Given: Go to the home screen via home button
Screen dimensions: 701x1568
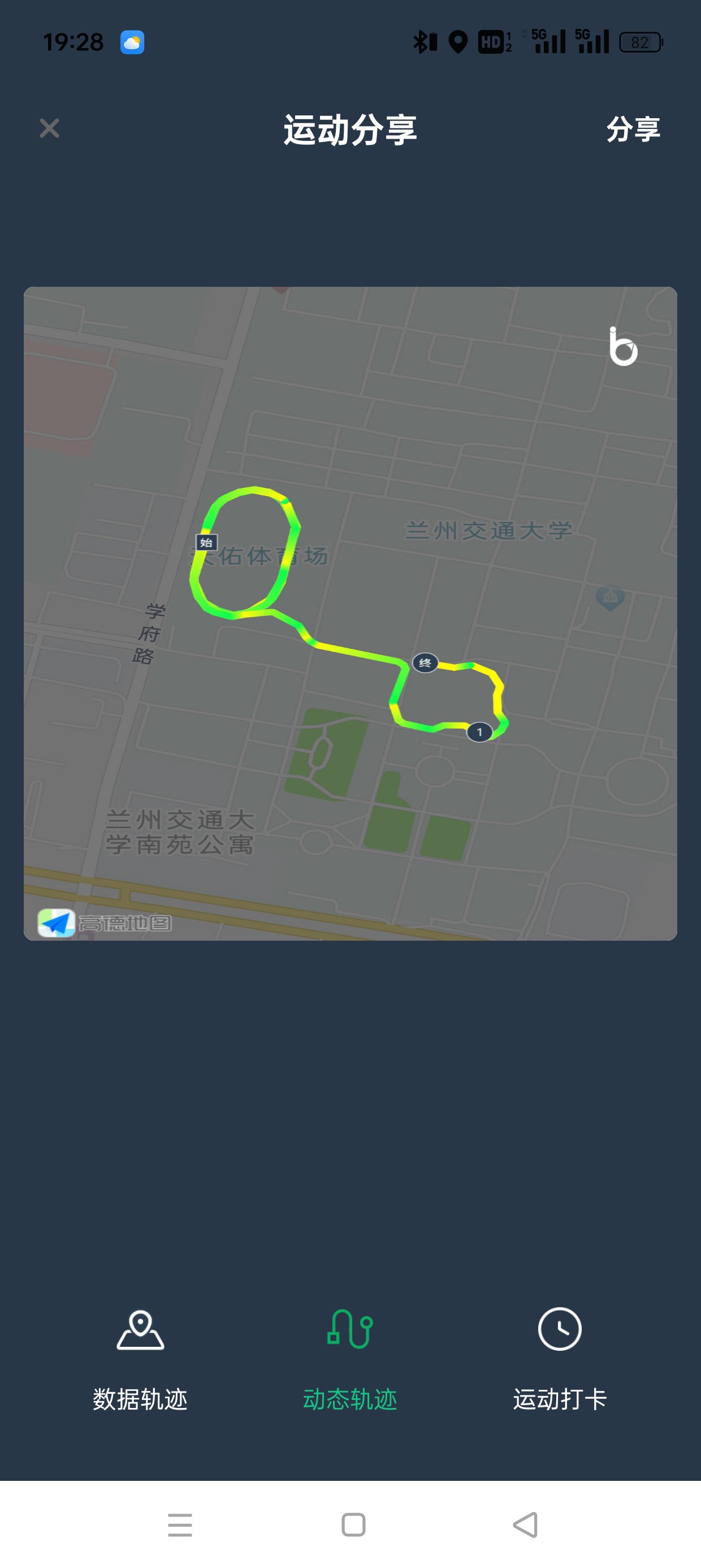Looking at the screenshot, I should (353, 1525).
